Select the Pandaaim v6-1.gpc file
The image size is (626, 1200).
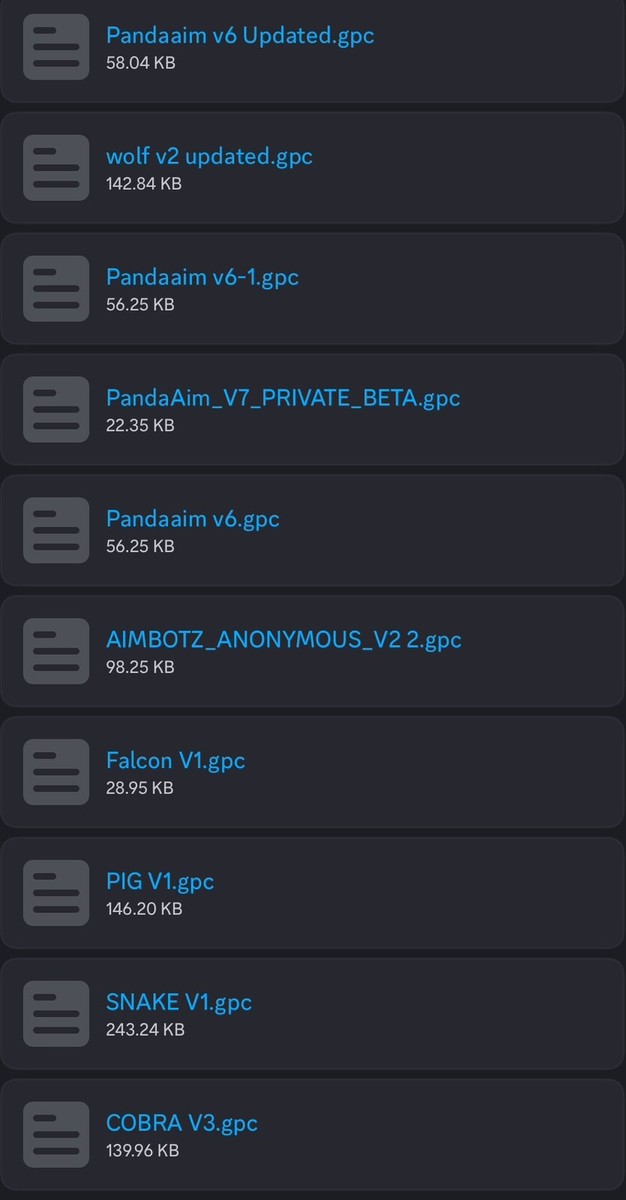point(202,277)
